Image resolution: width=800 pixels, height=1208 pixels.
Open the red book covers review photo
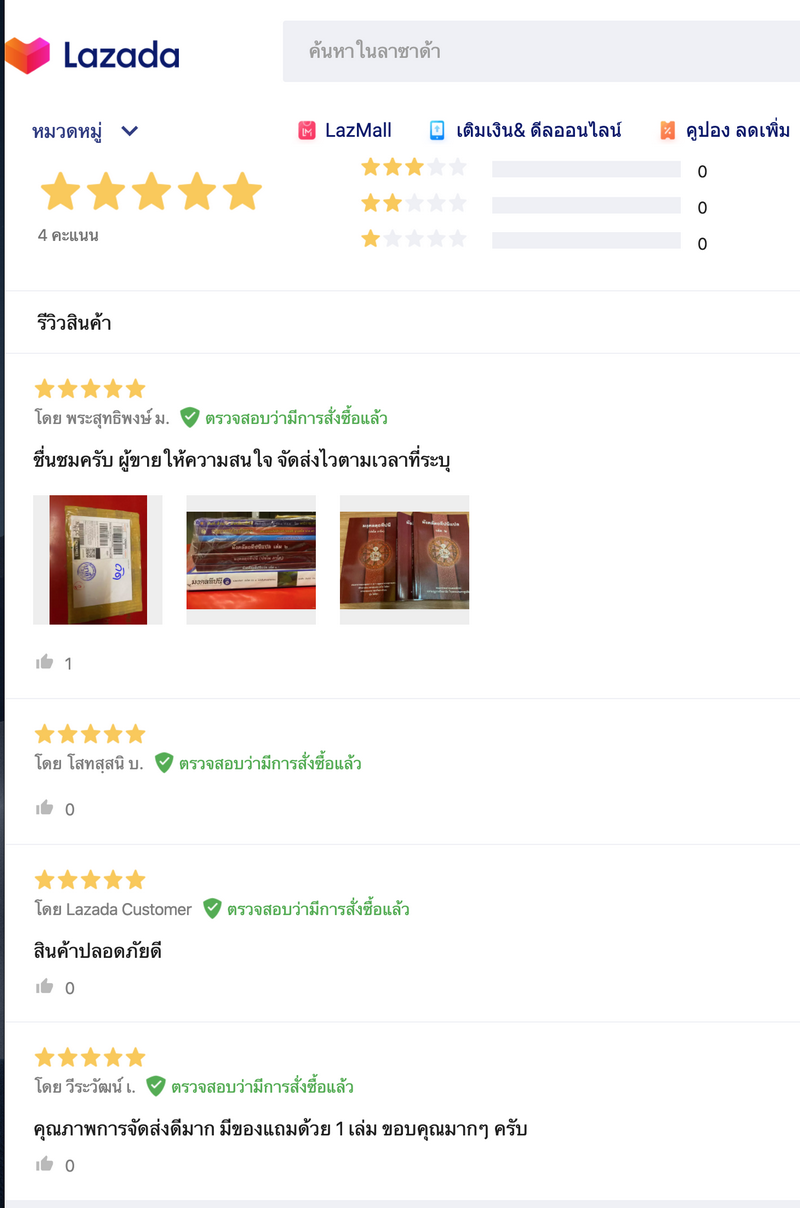pyautogui.click(x=404, y=559)
